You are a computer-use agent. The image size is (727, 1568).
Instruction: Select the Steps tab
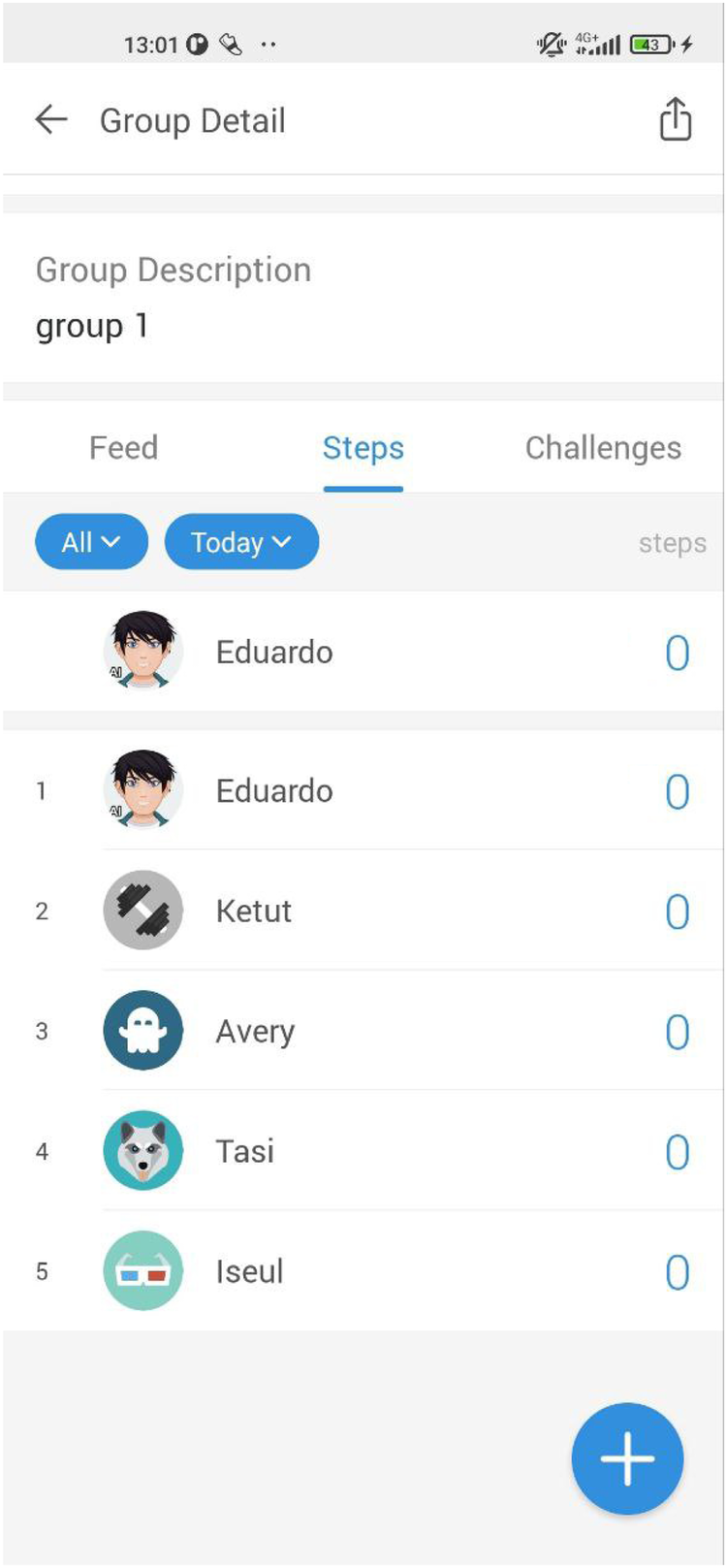[363, 448]
